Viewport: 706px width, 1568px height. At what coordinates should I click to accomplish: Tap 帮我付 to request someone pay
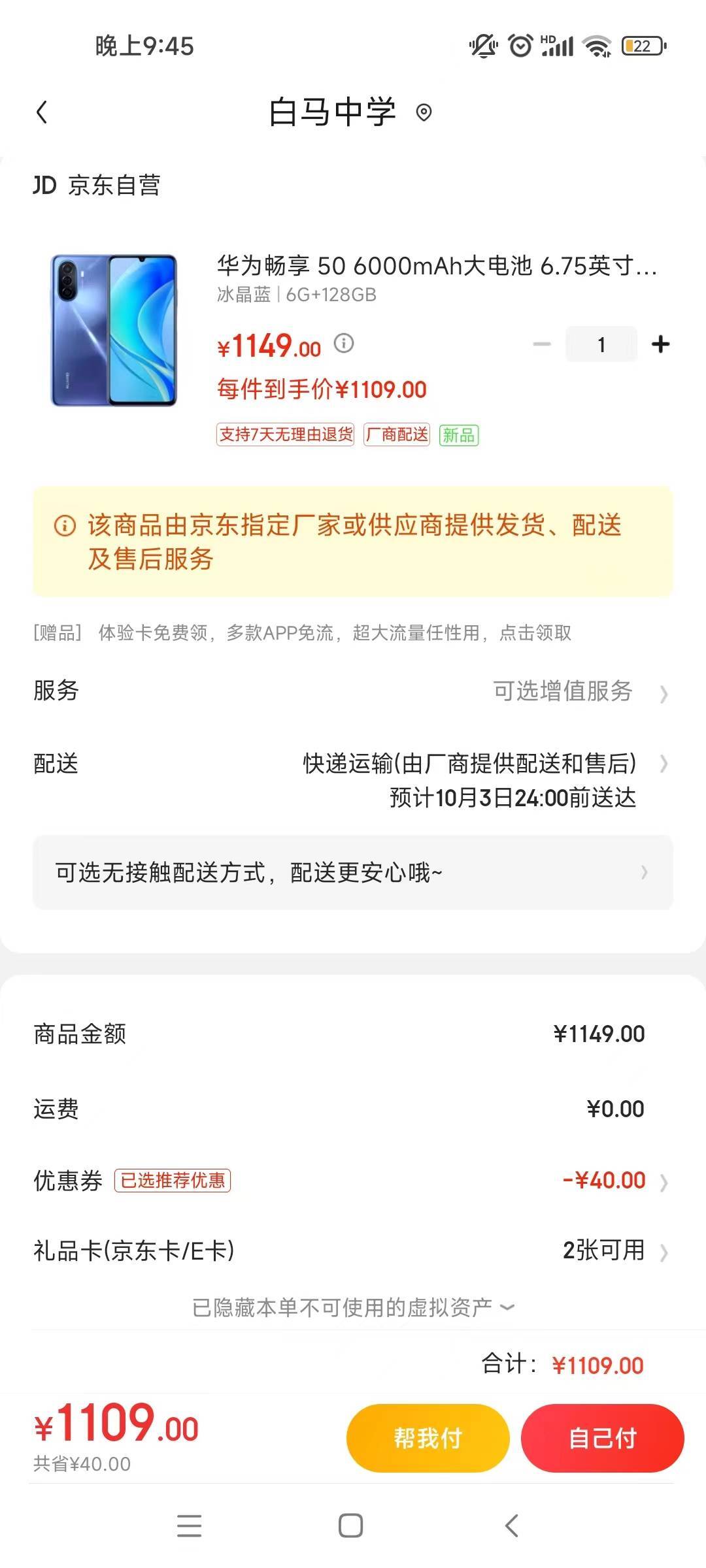[x=428, y=1438]
